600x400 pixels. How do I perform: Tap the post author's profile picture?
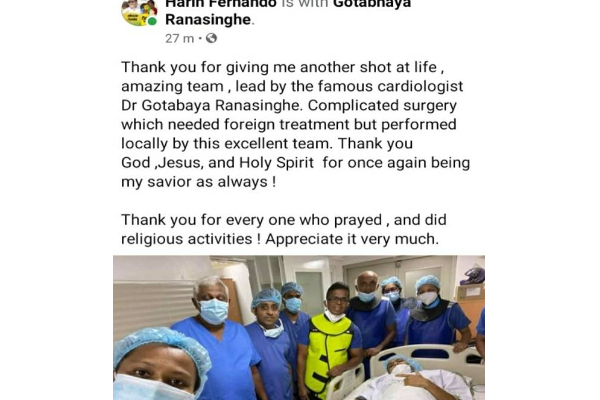[139, 12]
